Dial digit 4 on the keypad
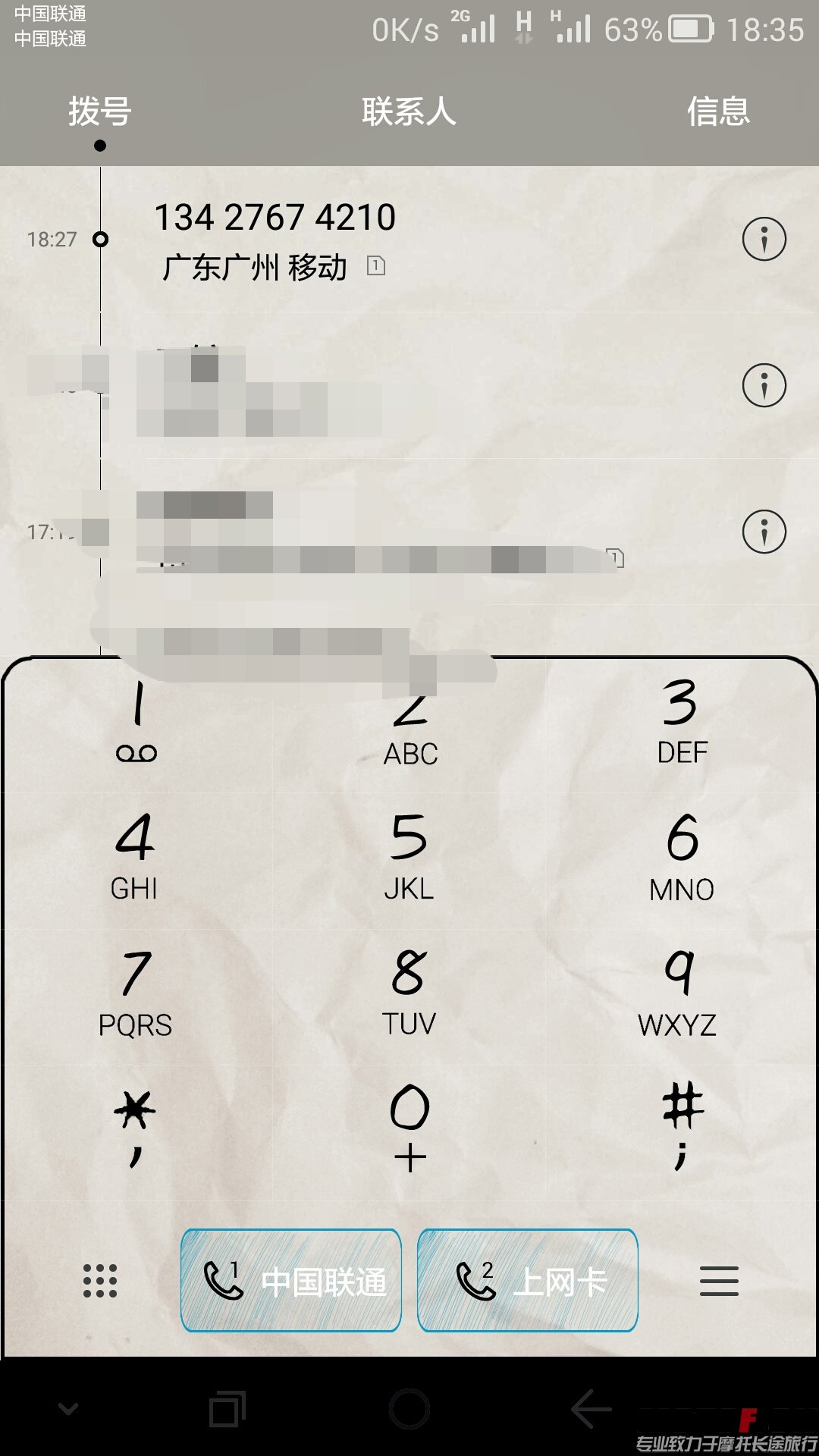Image resolution: width=819 pixels, height=1456 pixels. coord(135,857)
